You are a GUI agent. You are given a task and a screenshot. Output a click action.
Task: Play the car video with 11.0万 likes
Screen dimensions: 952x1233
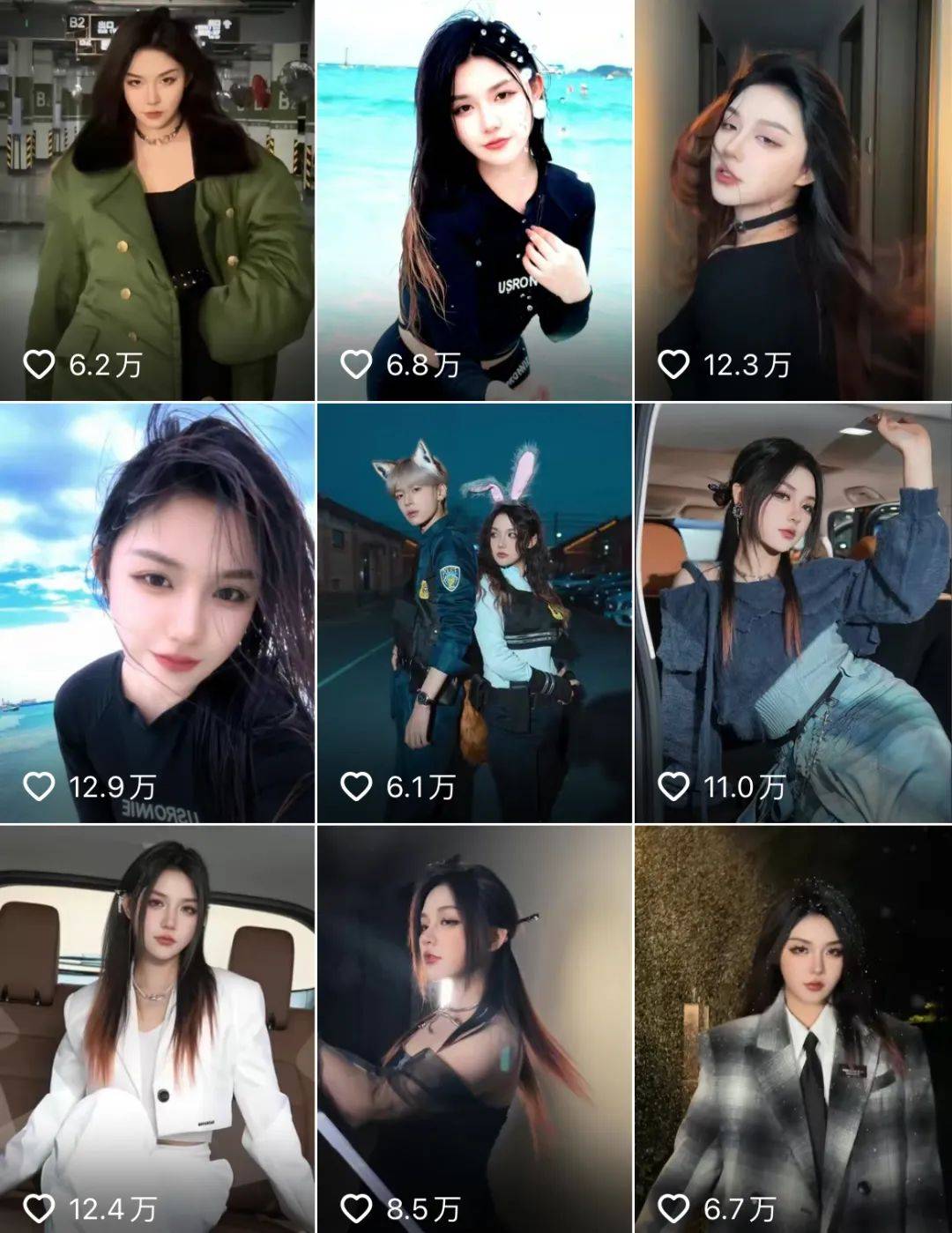792,613
